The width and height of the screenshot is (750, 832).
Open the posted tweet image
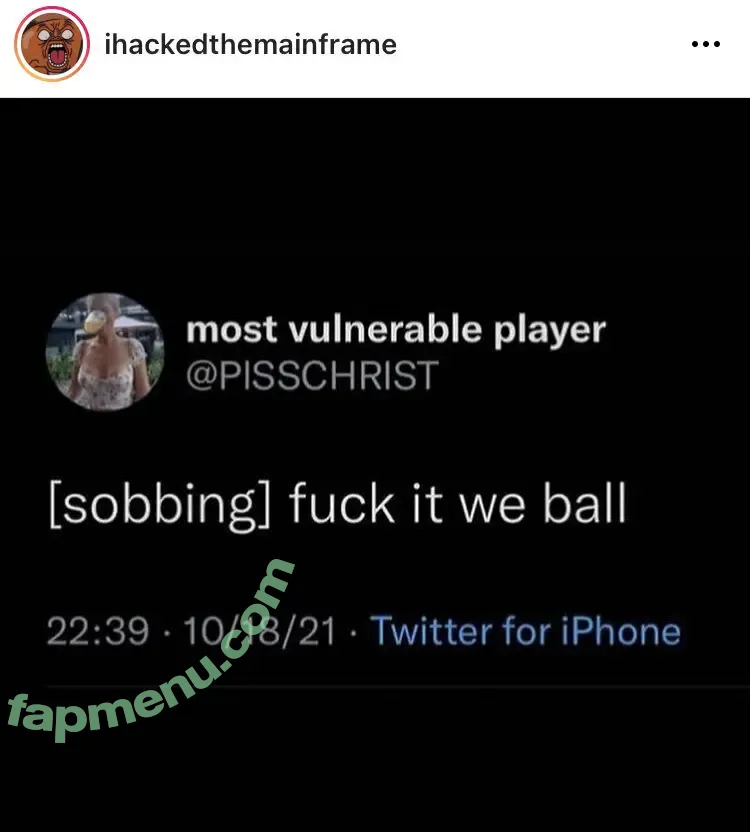point(375,465)
